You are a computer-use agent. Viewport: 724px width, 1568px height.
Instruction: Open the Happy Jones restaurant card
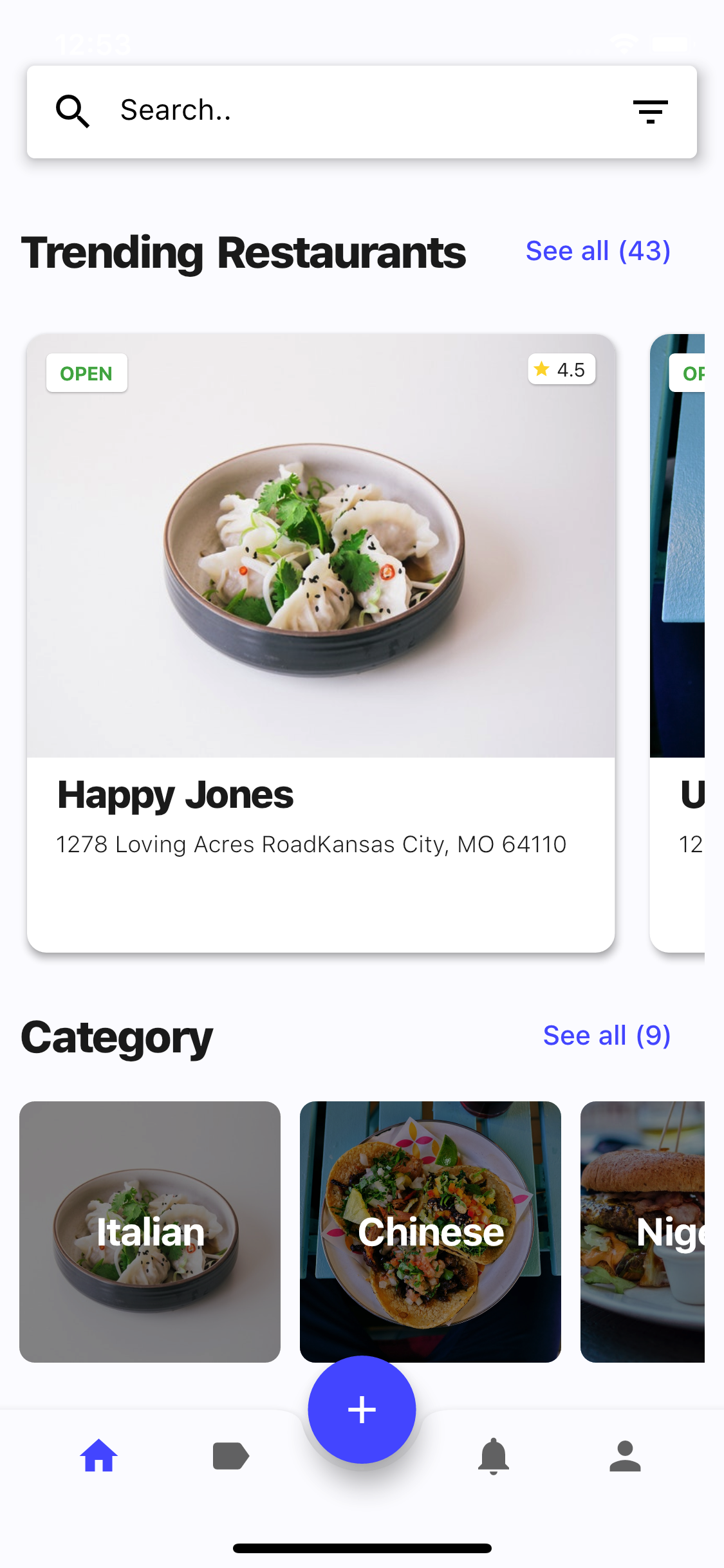pos(320,642)
